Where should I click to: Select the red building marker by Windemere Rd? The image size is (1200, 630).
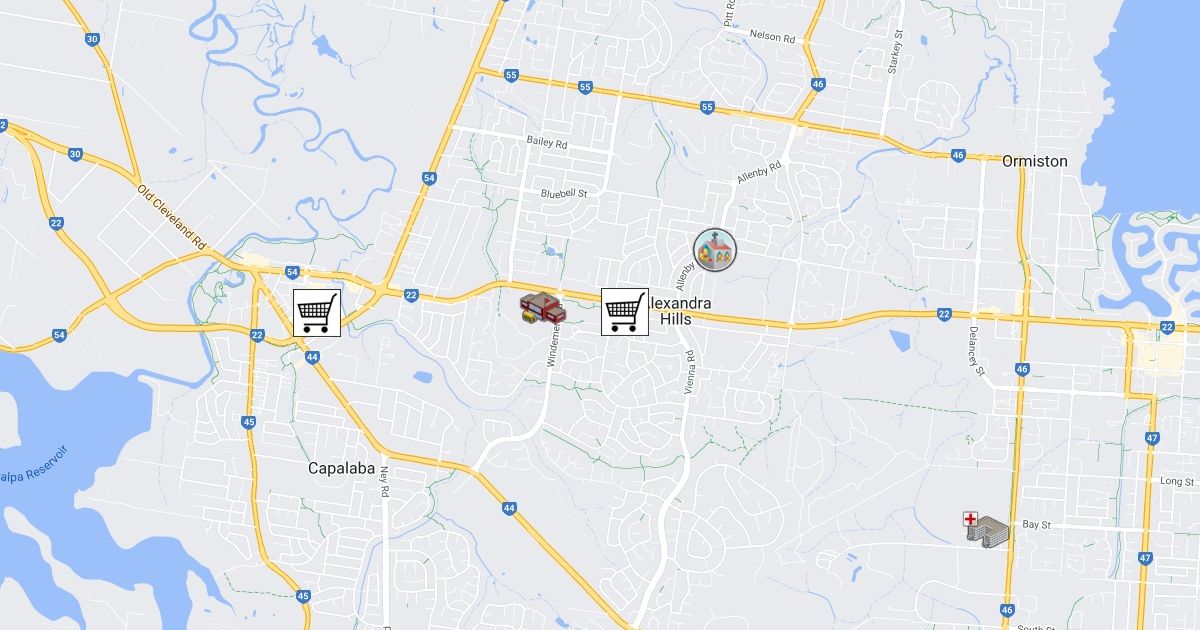pos(541,308)
